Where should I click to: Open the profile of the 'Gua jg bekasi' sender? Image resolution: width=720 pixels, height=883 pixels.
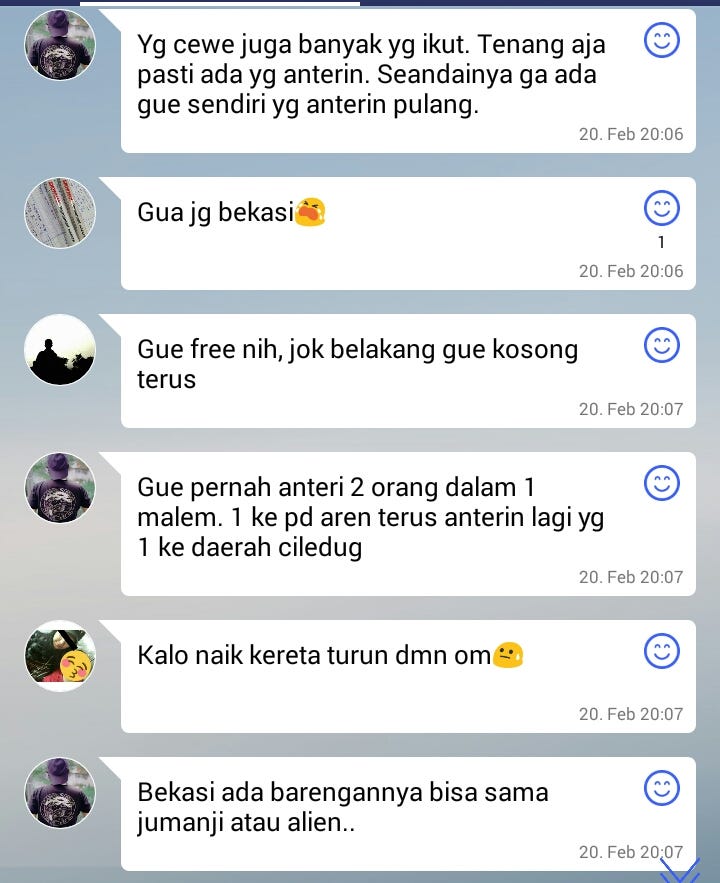point(60,213)
